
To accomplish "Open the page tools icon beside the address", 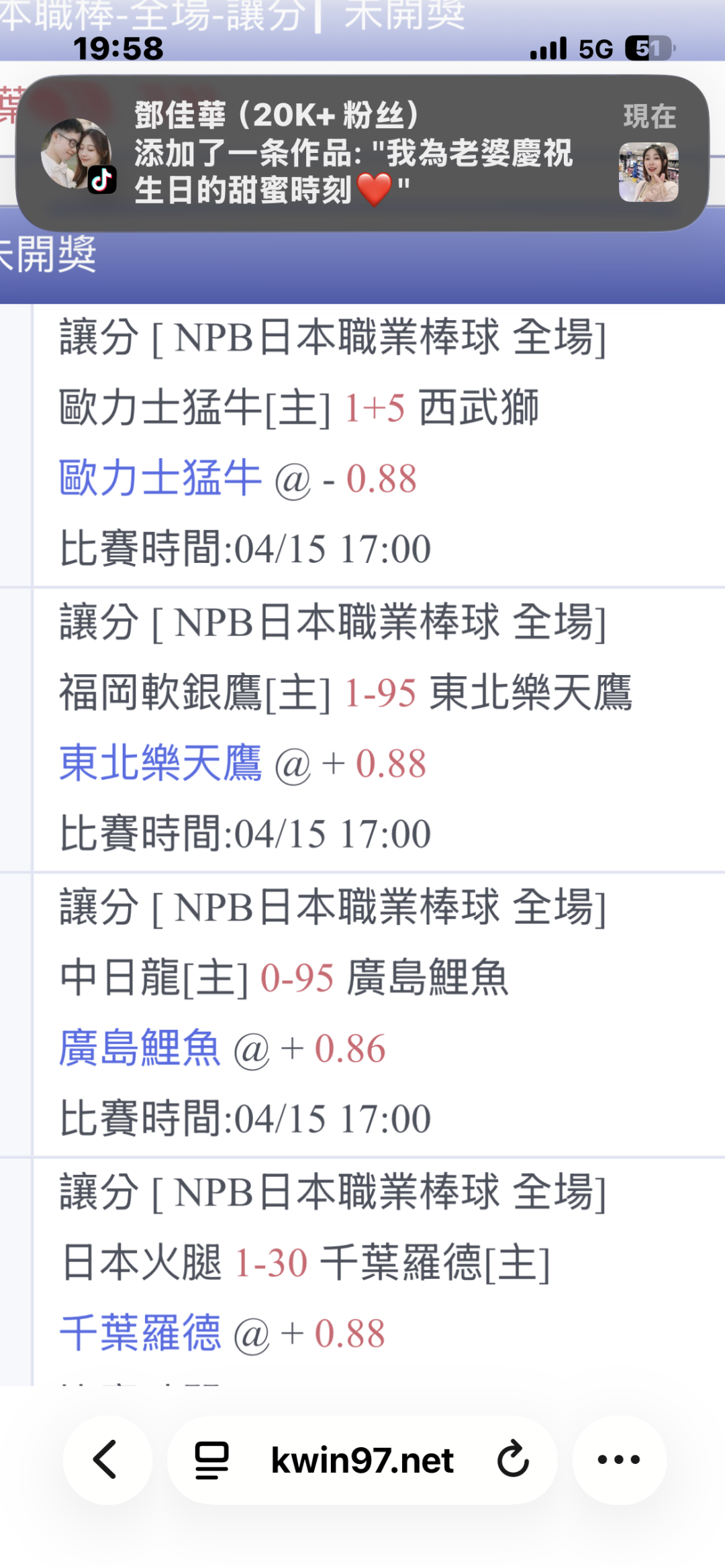I will 211,1460.
